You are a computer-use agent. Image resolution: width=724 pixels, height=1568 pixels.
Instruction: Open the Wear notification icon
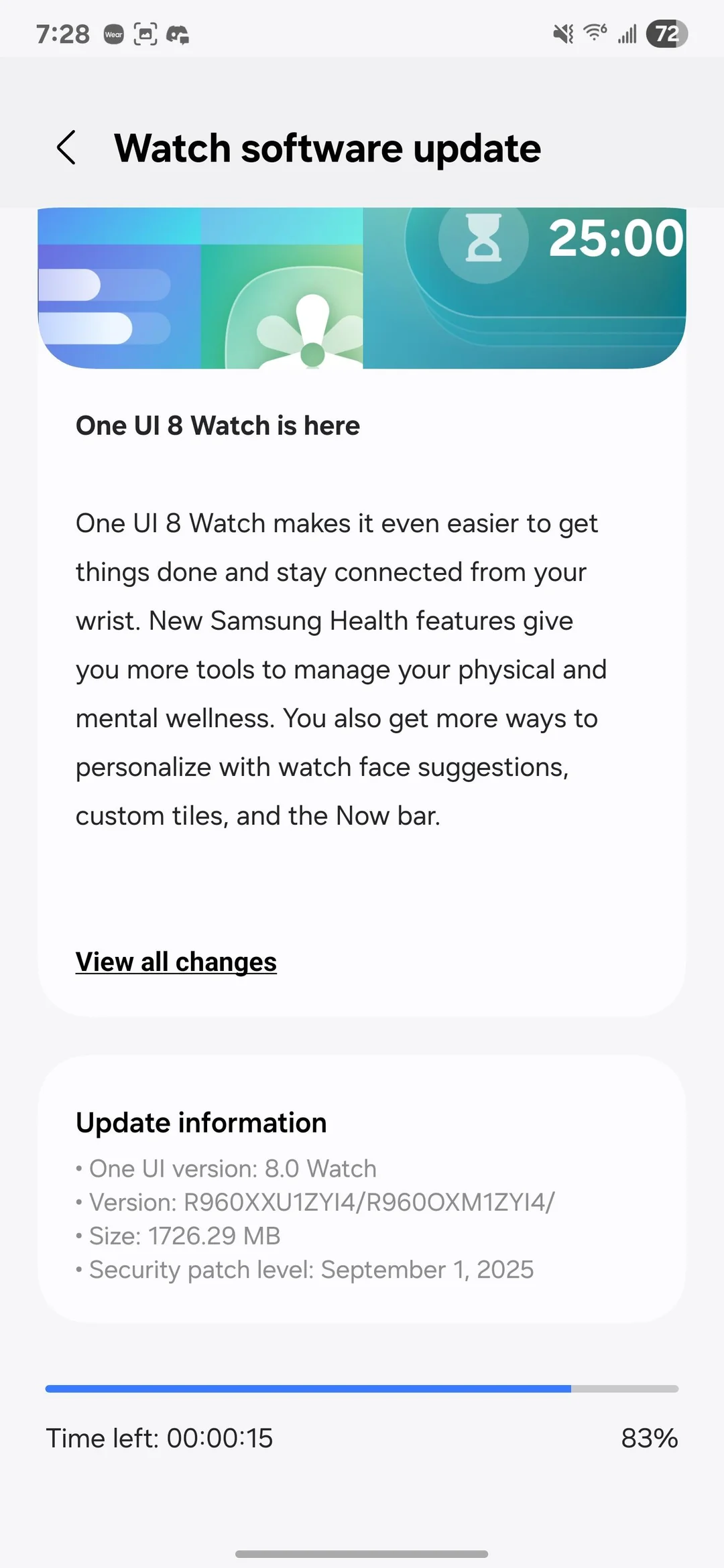[x=113, y=33]
